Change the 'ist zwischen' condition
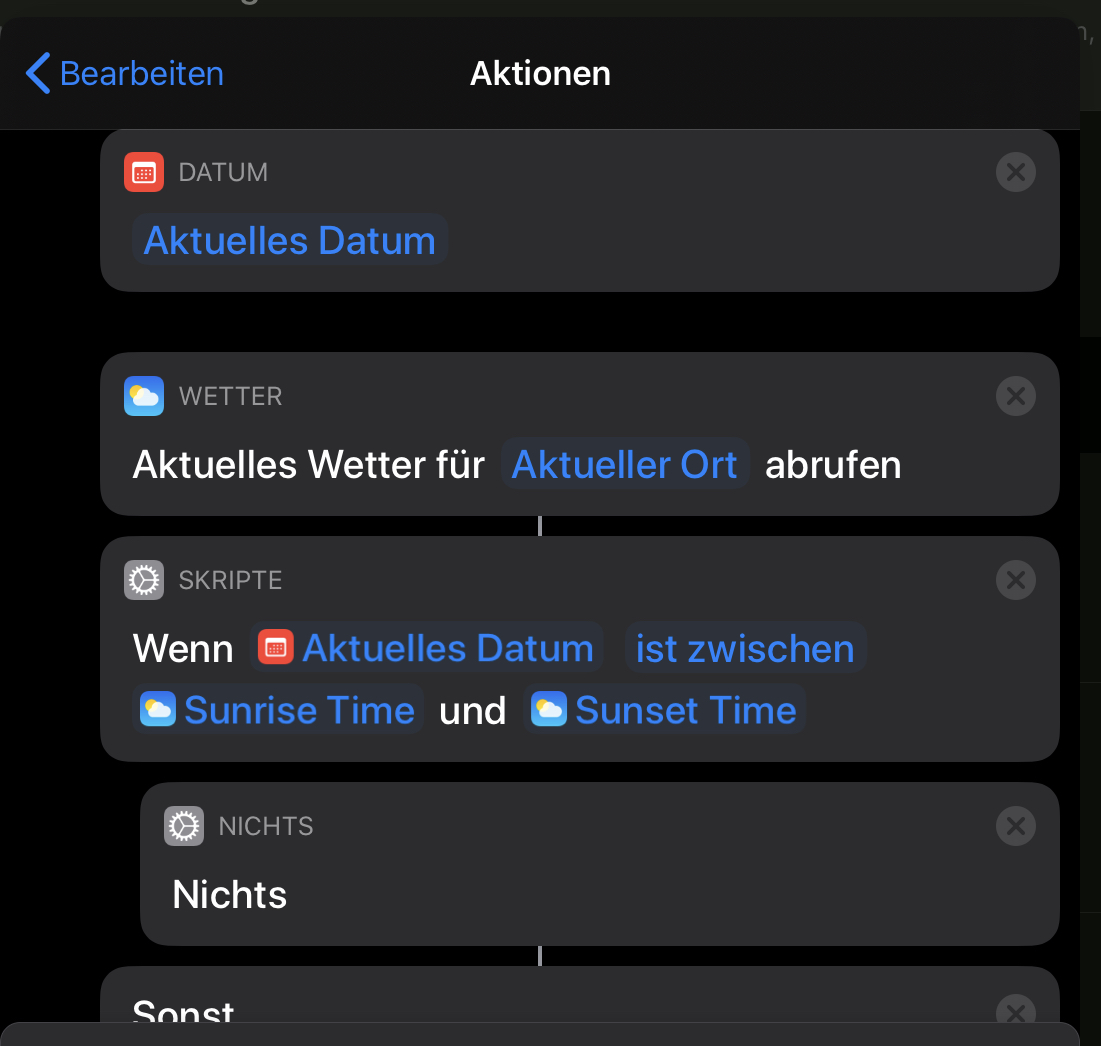 tap(745, 649)
